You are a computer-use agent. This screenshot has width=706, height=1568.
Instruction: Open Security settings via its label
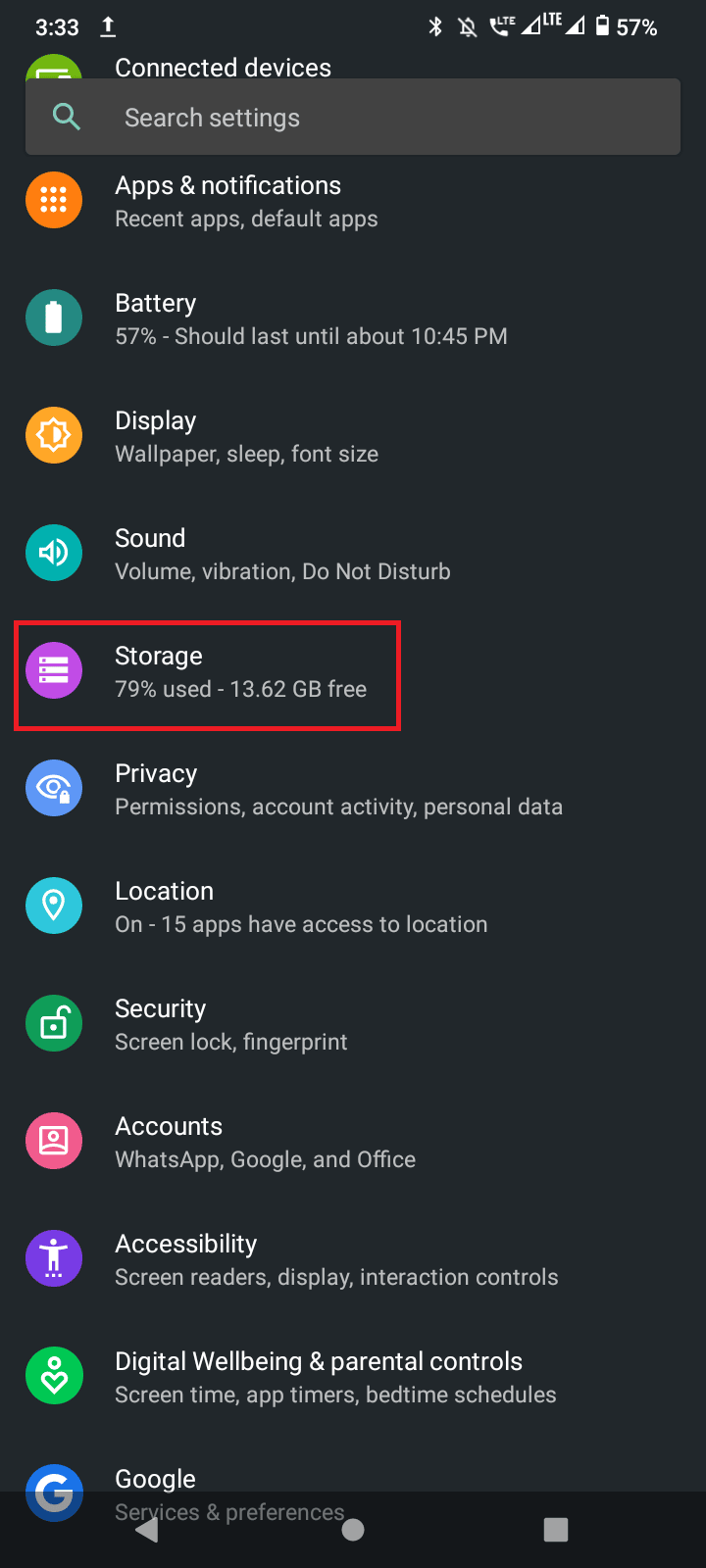[160, 1008]
